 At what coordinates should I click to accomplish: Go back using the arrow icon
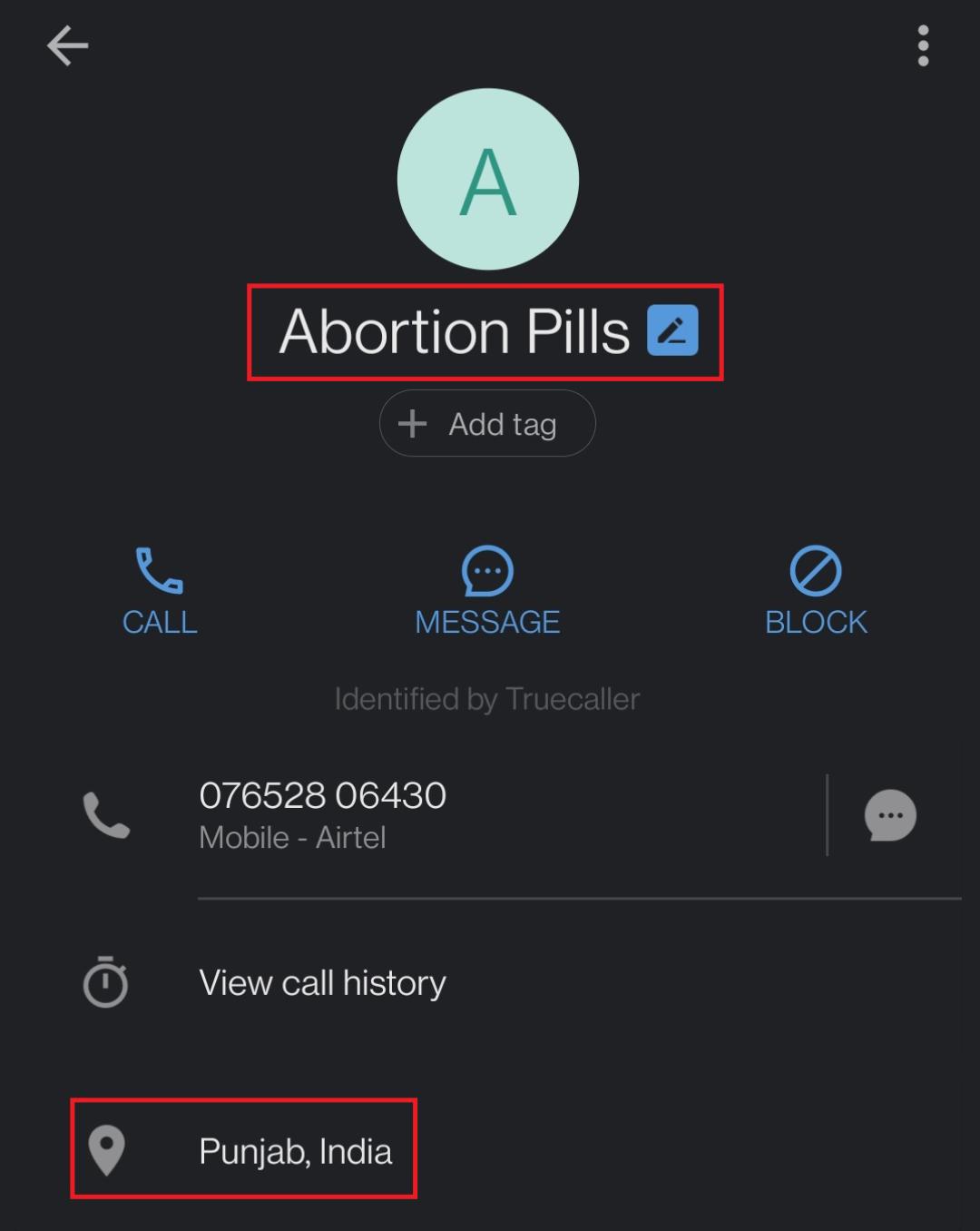(68, 45)
